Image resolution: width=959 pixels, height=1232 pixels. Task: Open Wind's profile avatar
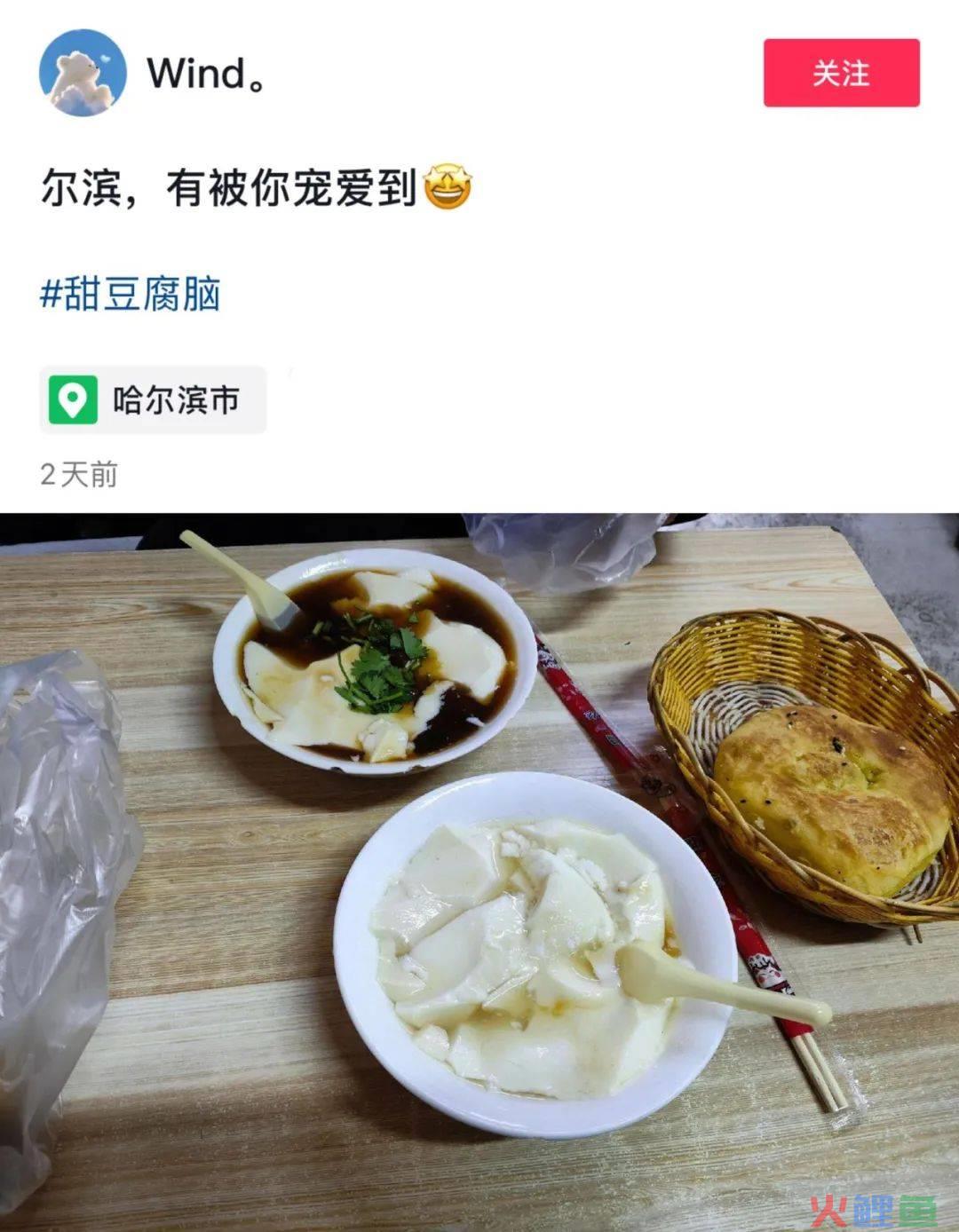pos(83,73)
